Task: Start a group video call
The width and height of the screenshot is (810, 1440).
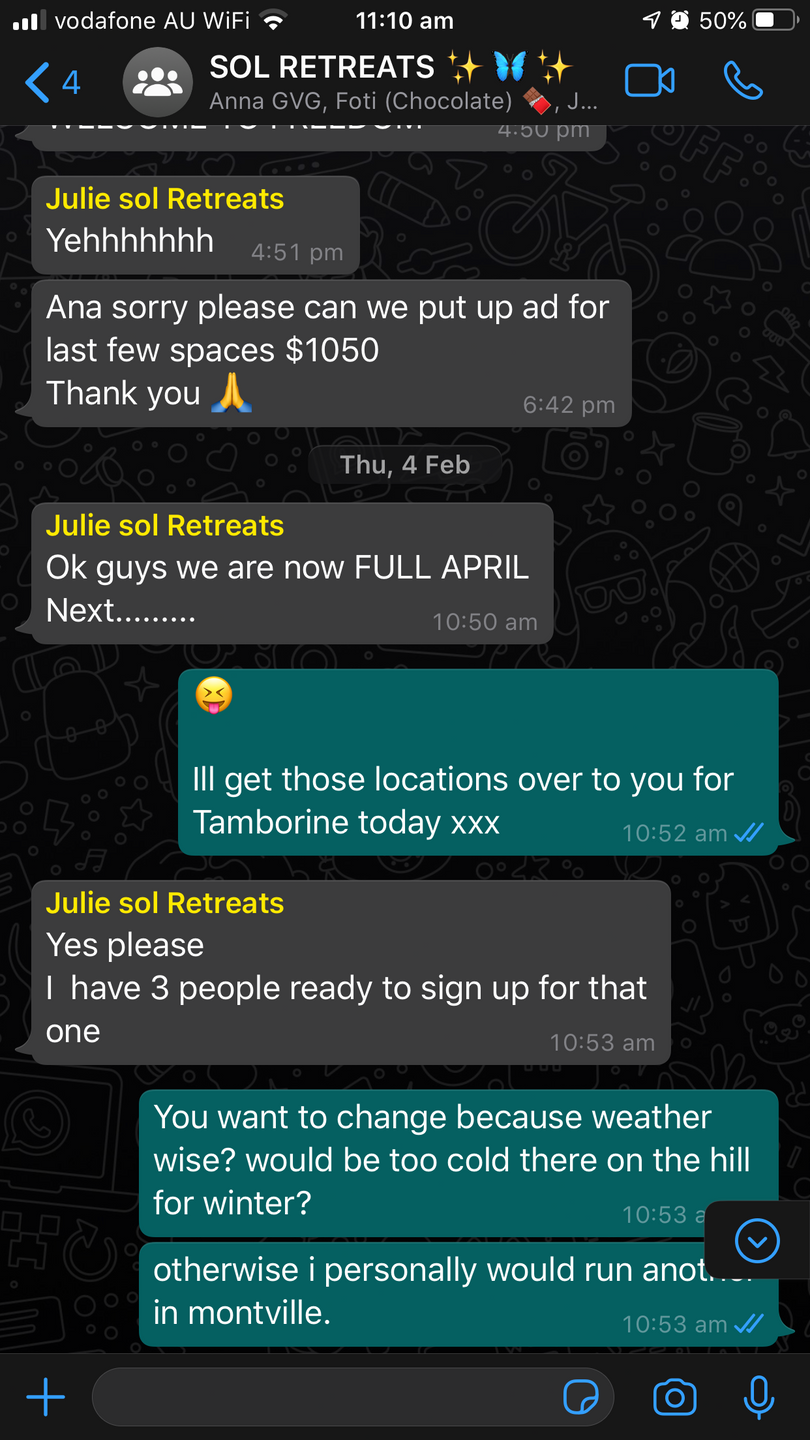Action: pyautogui.click(x=650, y=82)
